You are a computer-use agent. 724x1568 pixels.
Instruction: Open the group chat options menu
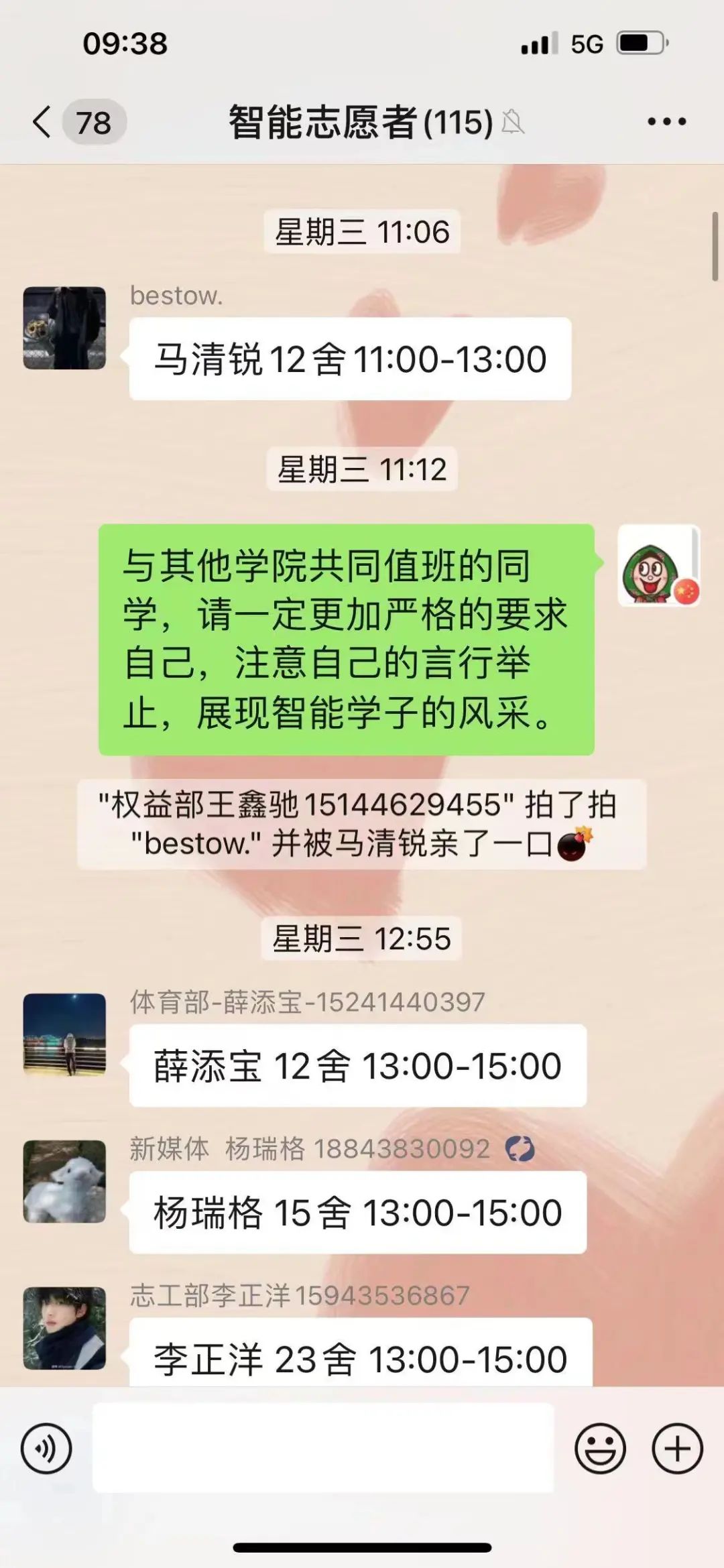[x=666, y=122]
